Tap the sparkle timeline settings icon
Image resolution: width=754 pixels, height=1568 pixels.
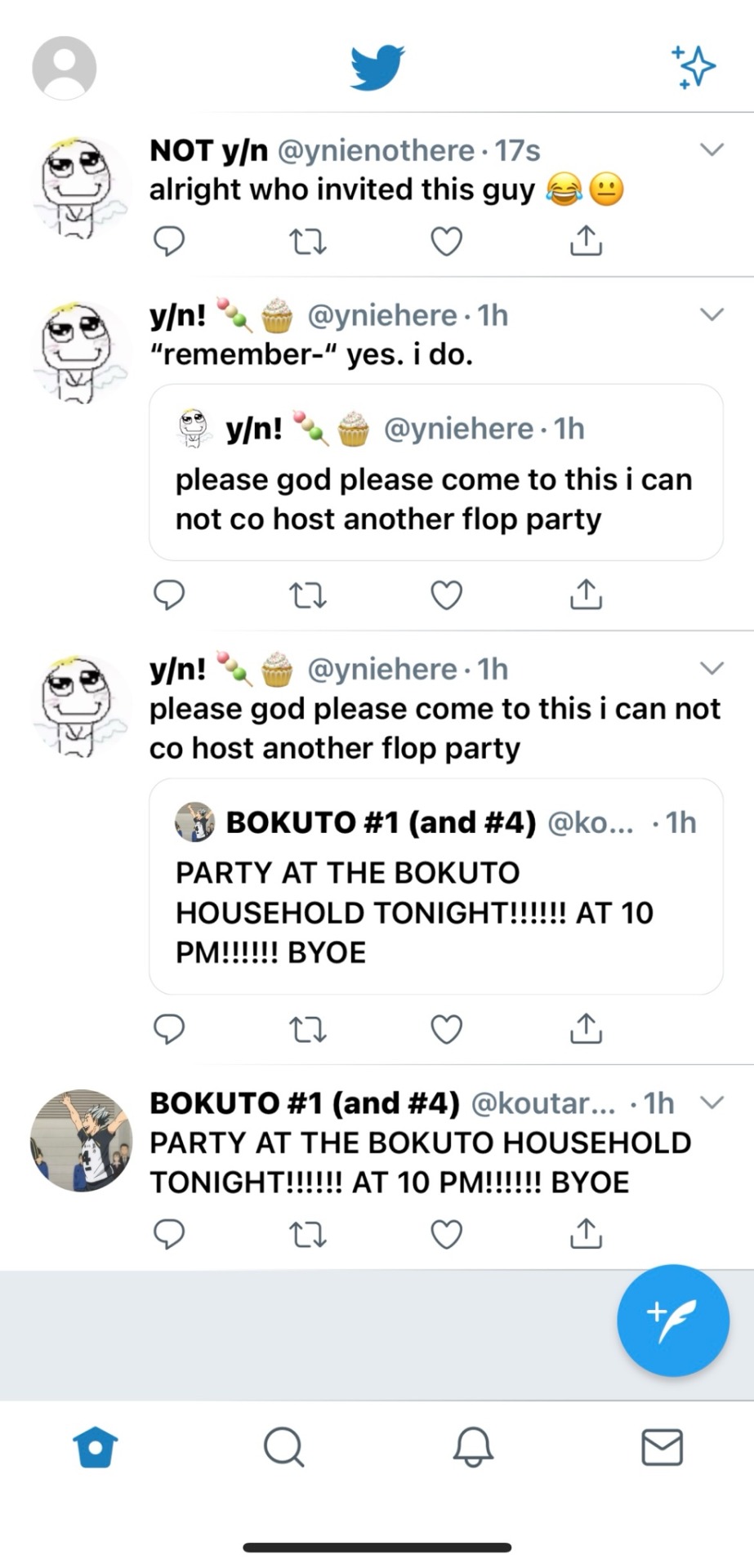pyautogui.click(x=694, y=67)
